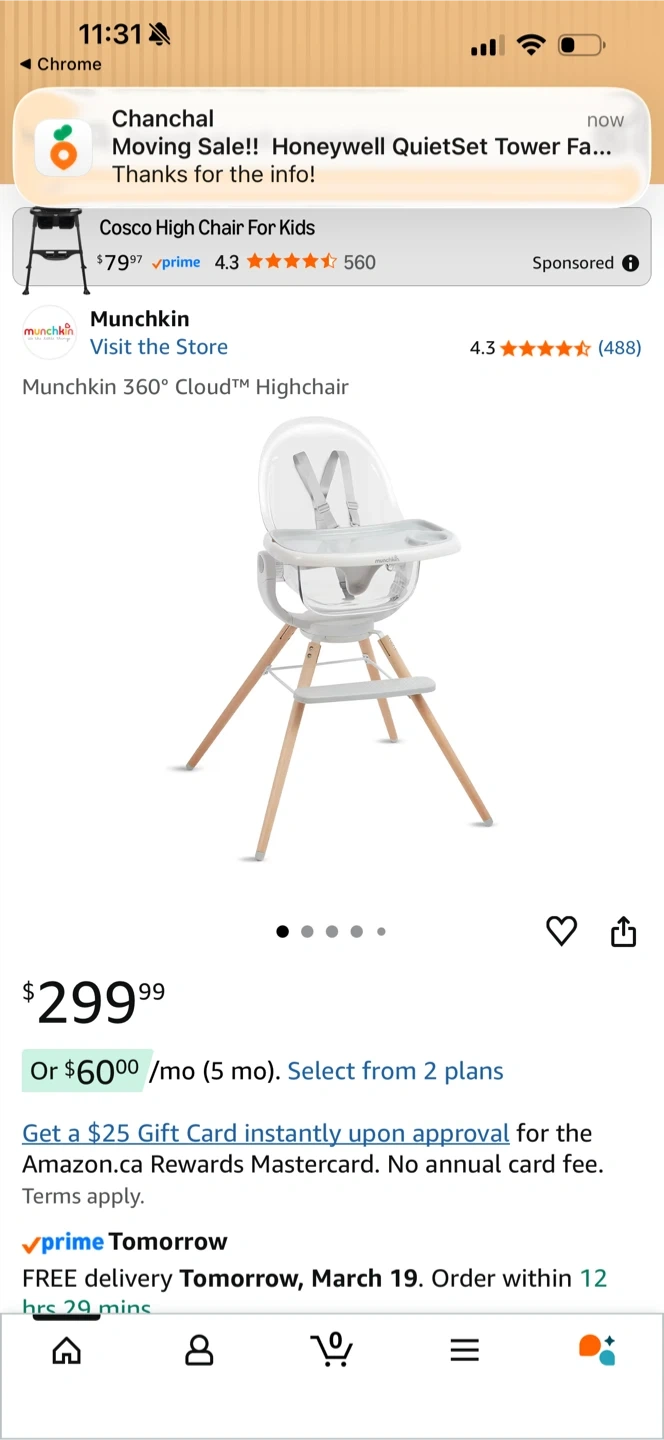
Task: Go to the Amazon home tab
Action: (x=67, y=1351)
